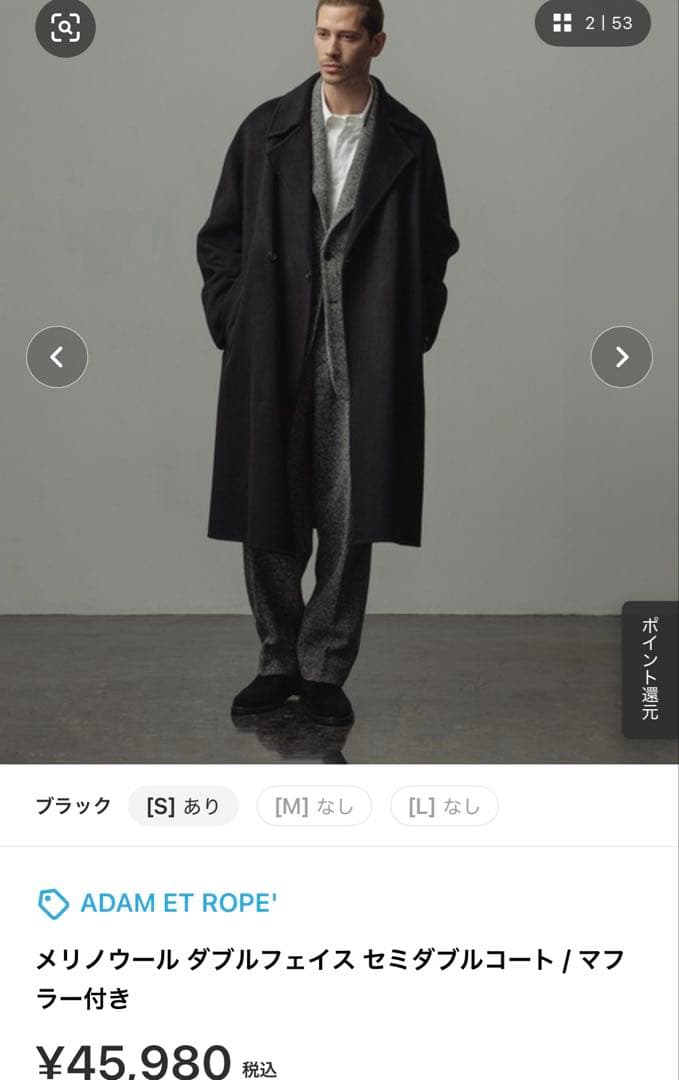The width and height of the screenshot is (679, 1080).
Task: Open the ポイント還元 side tab
Action: pos(650,669)
